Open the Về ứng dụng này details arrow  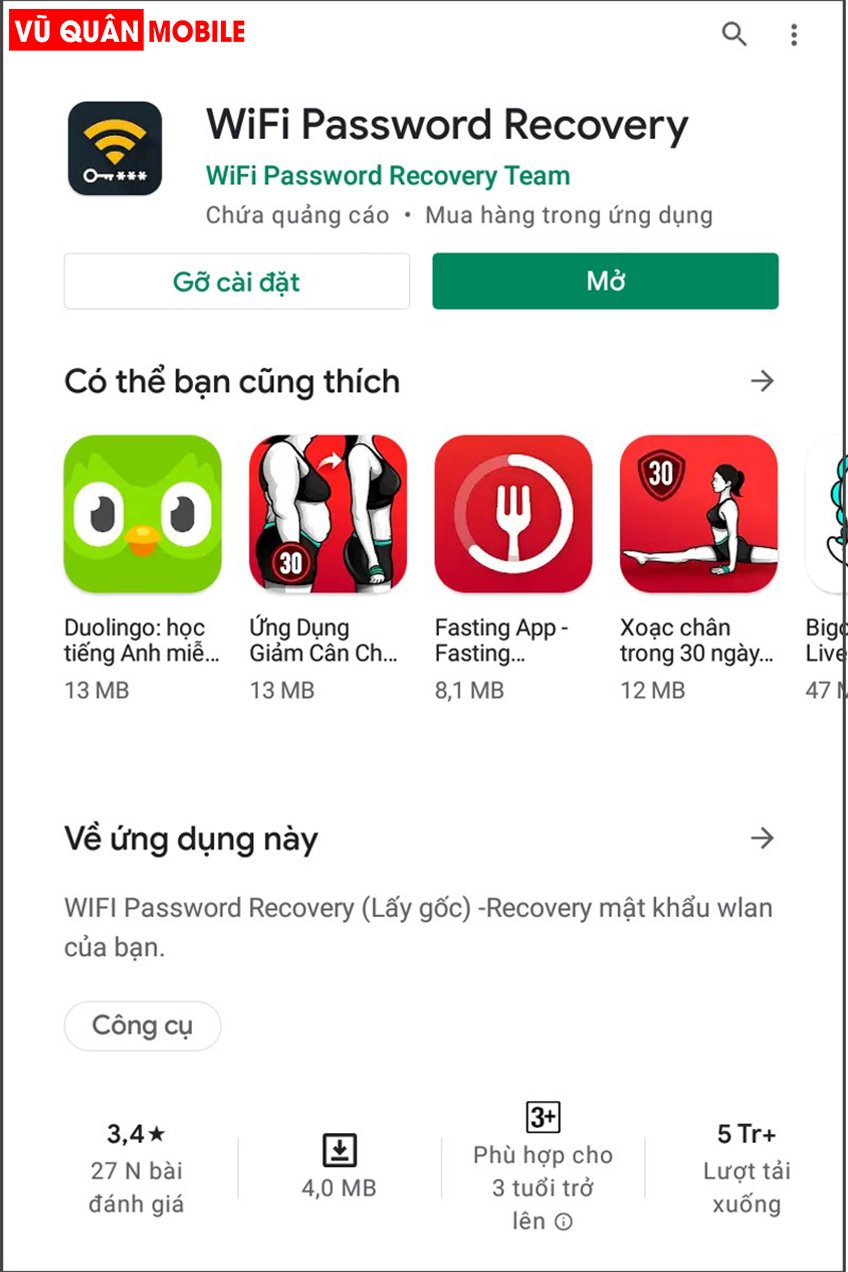[x=762, y=838]
